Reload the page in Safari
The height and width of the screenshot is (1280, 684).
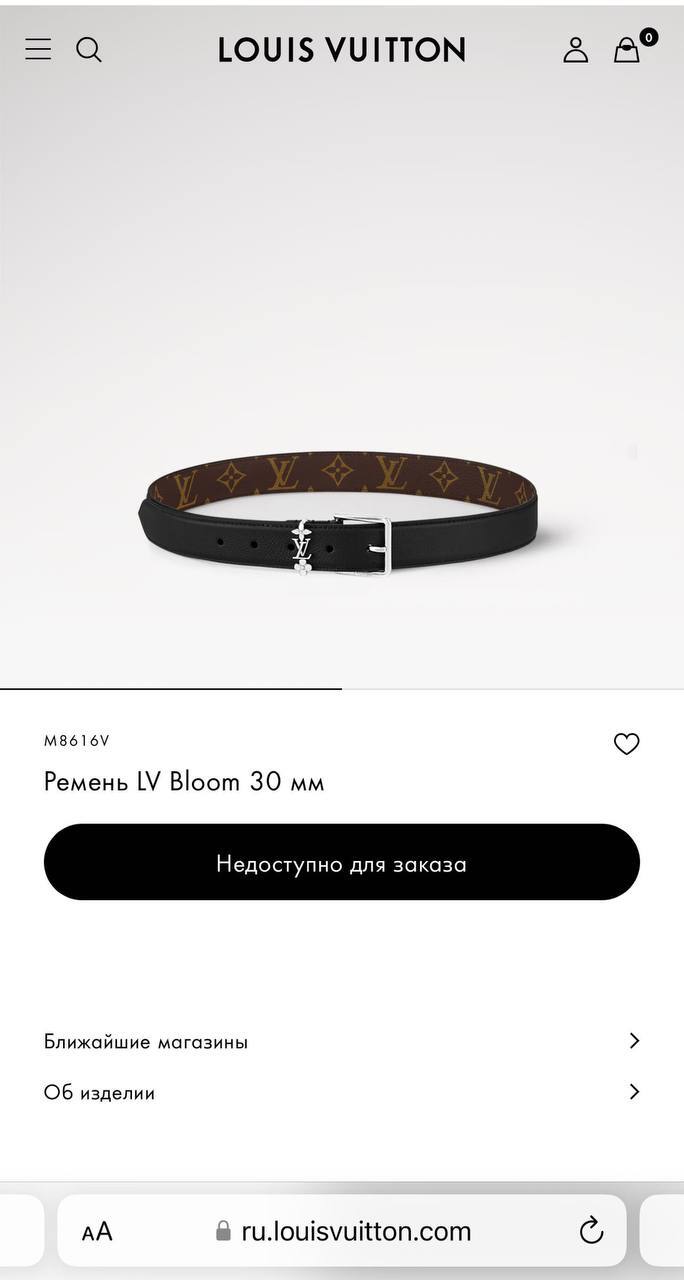[592, 1230]
